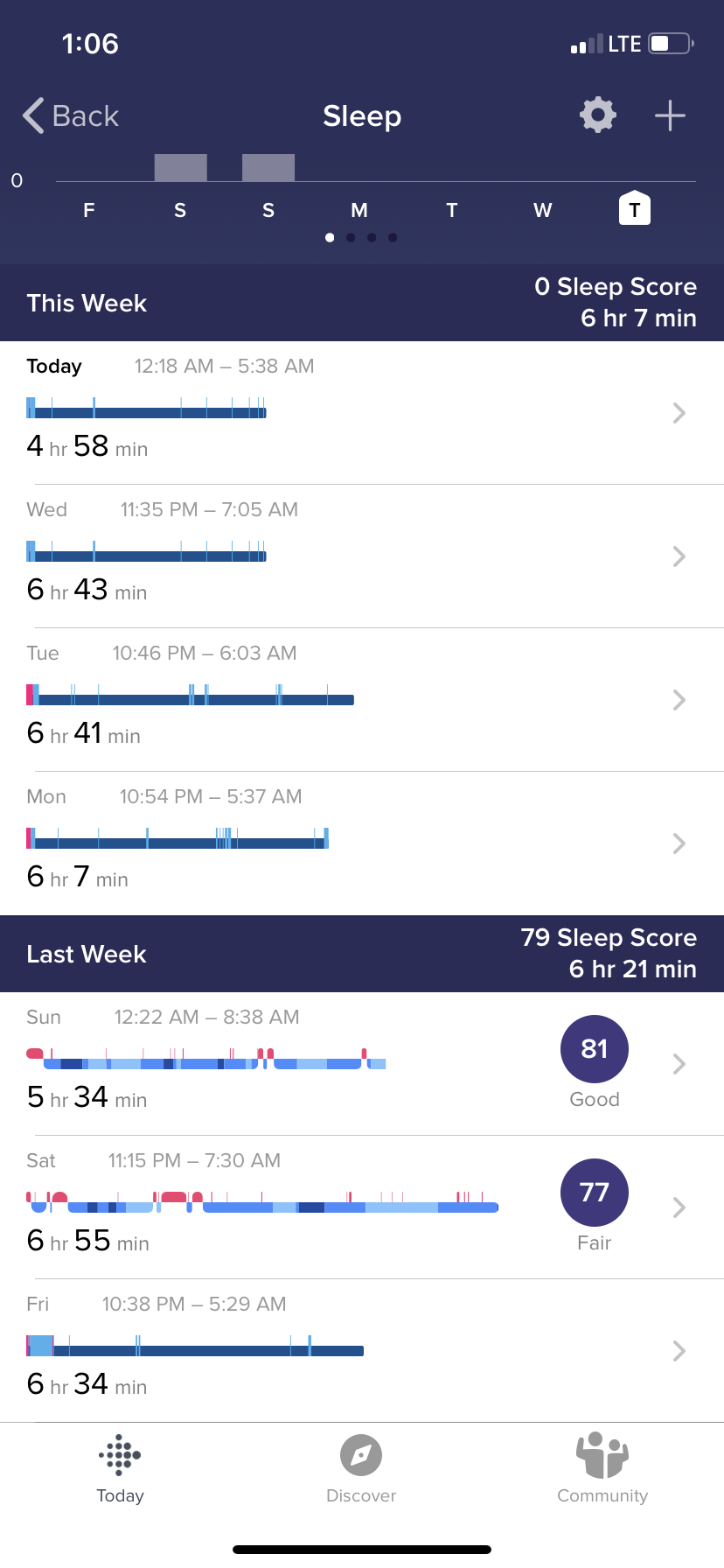Expand Saturday's sleep entry details
Image resolution: width=724 pixels, height=1568 pixels.
point(679,1207)
